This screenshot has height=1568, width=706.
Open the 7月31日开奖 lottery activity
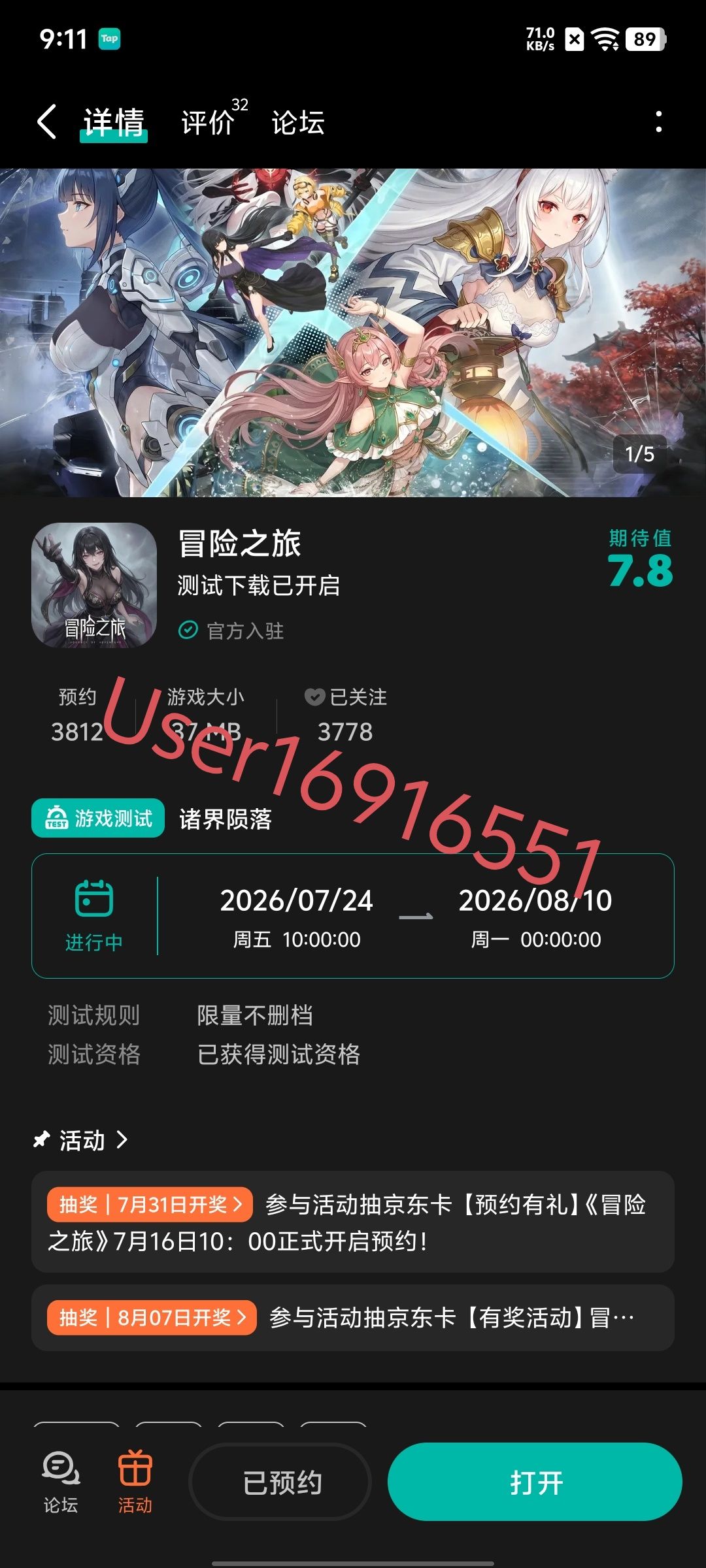(x=353, y=1222)
